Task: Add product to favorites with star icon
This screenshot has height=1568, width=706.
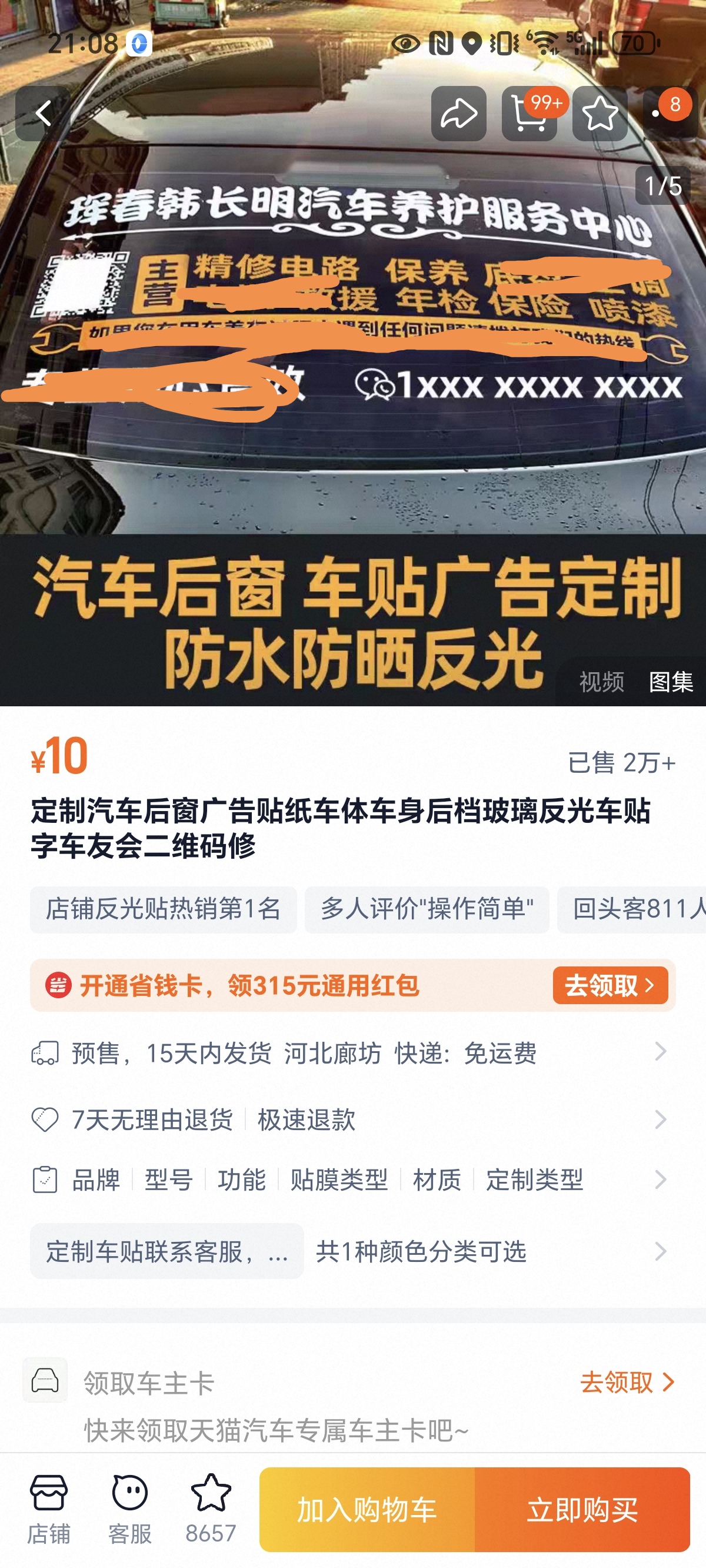Action: (600, 113)
